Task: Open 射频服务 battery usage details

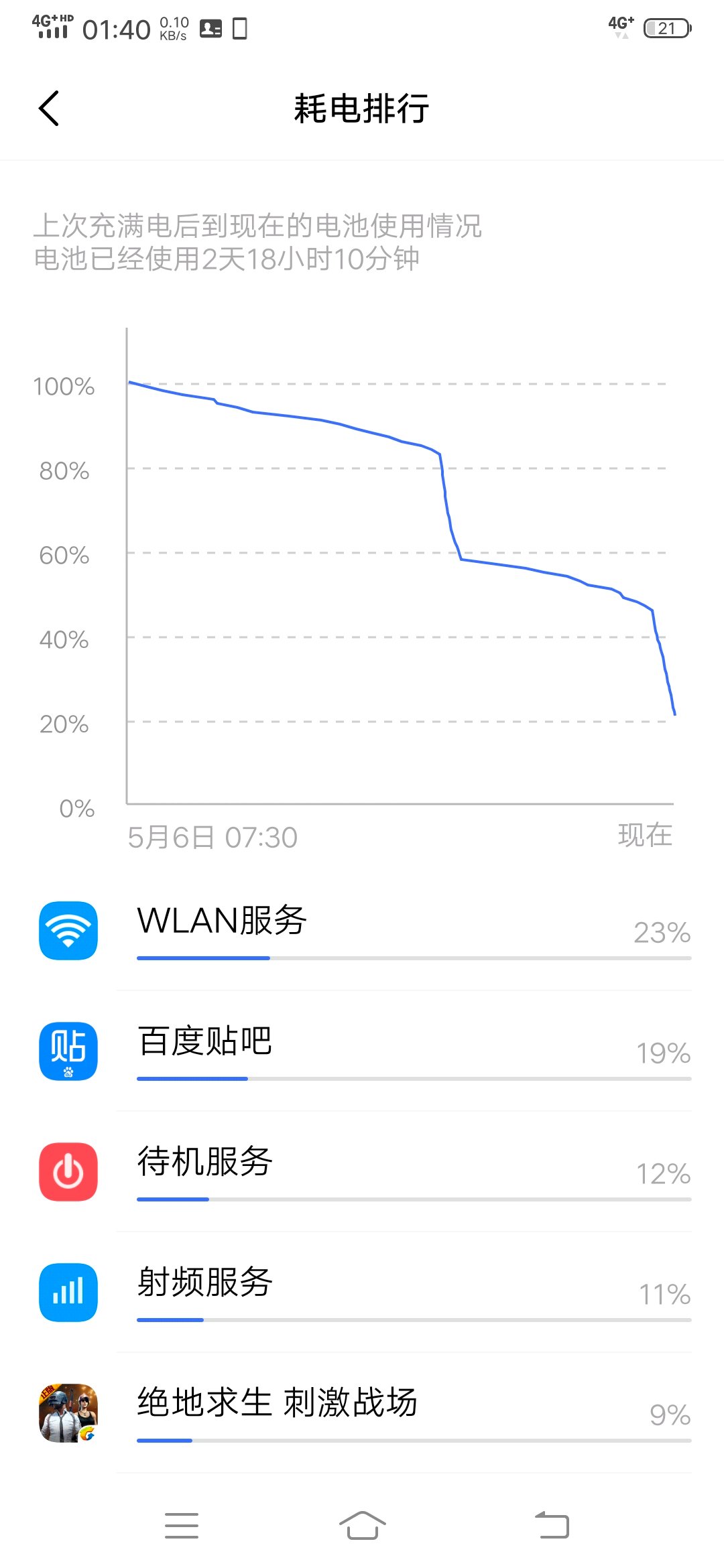Action: (x=362, y=1293)
